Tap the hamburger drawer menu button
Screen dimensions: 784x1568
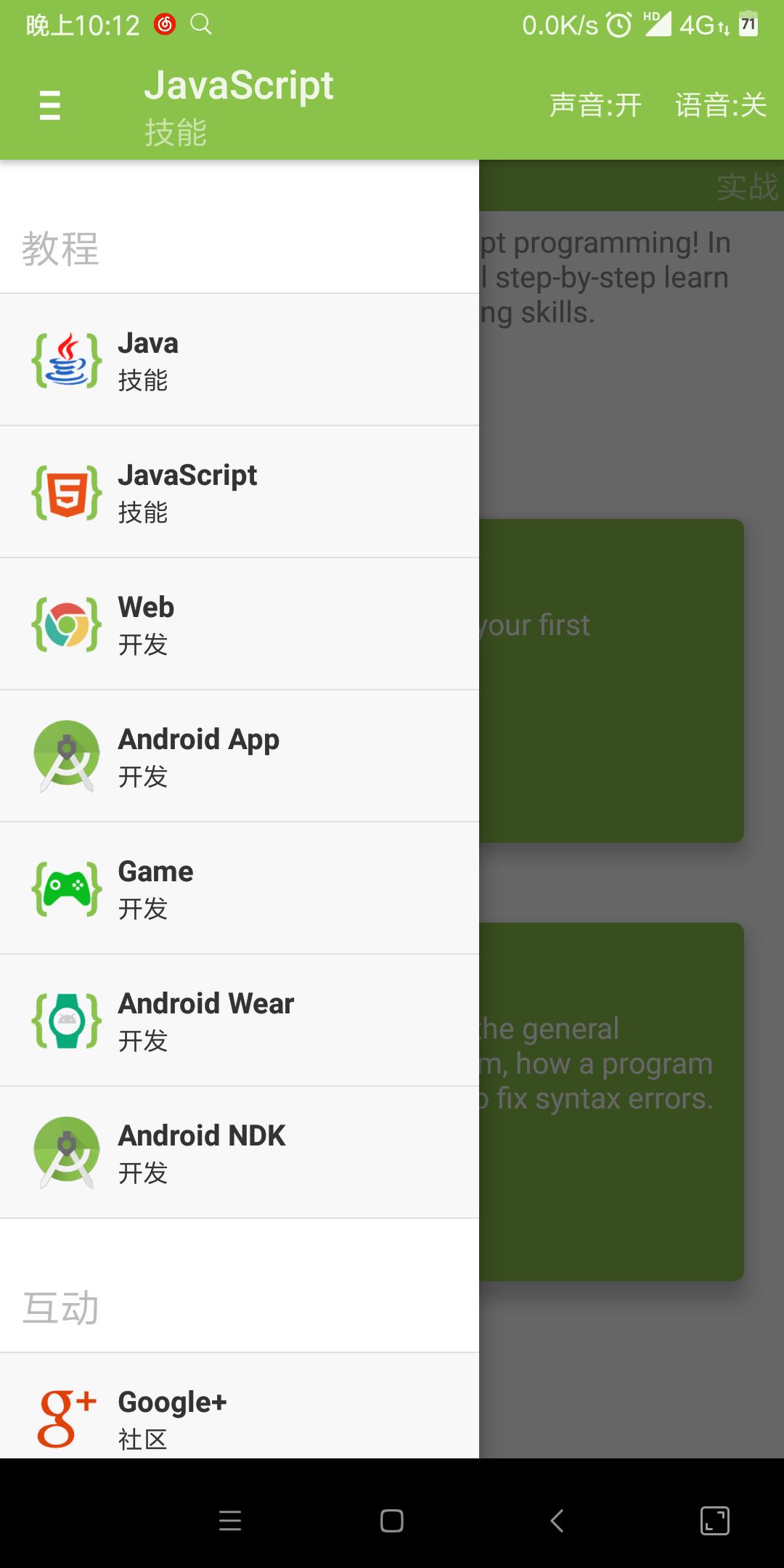(x=49, y=105)
